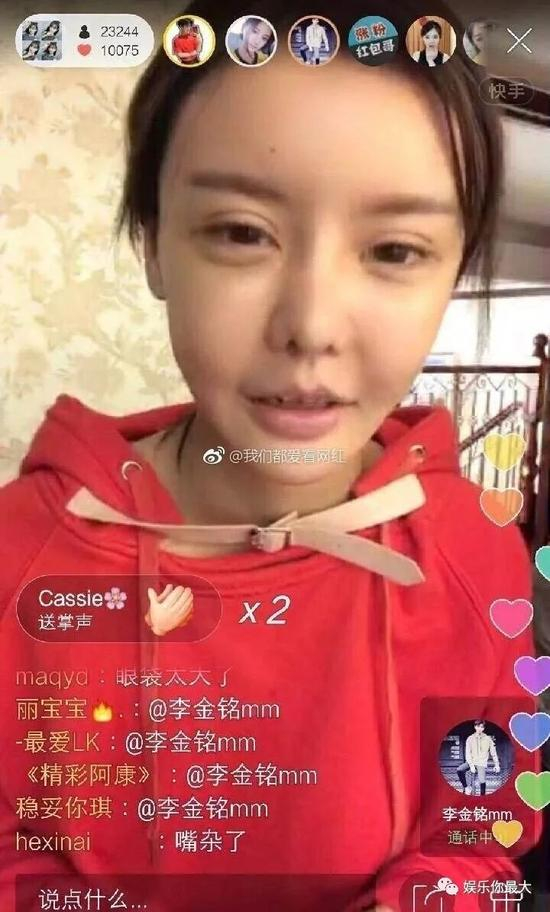Open the viewer avatar with red shirt

click(x=189, y=41)
